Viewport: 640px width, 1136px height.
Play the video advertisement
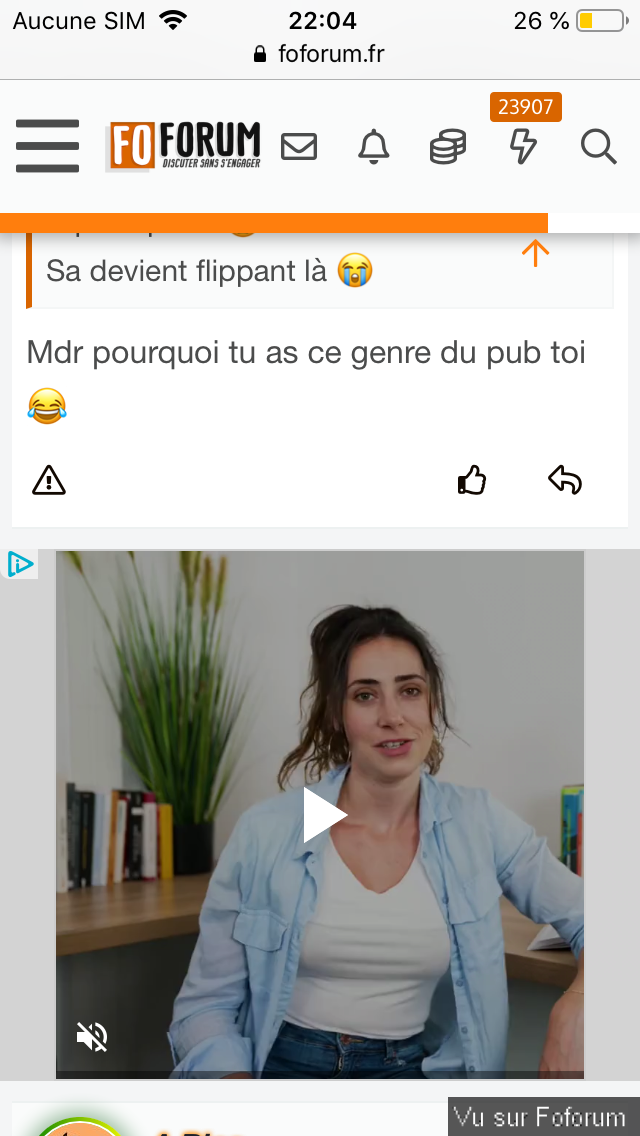point(322,814)
